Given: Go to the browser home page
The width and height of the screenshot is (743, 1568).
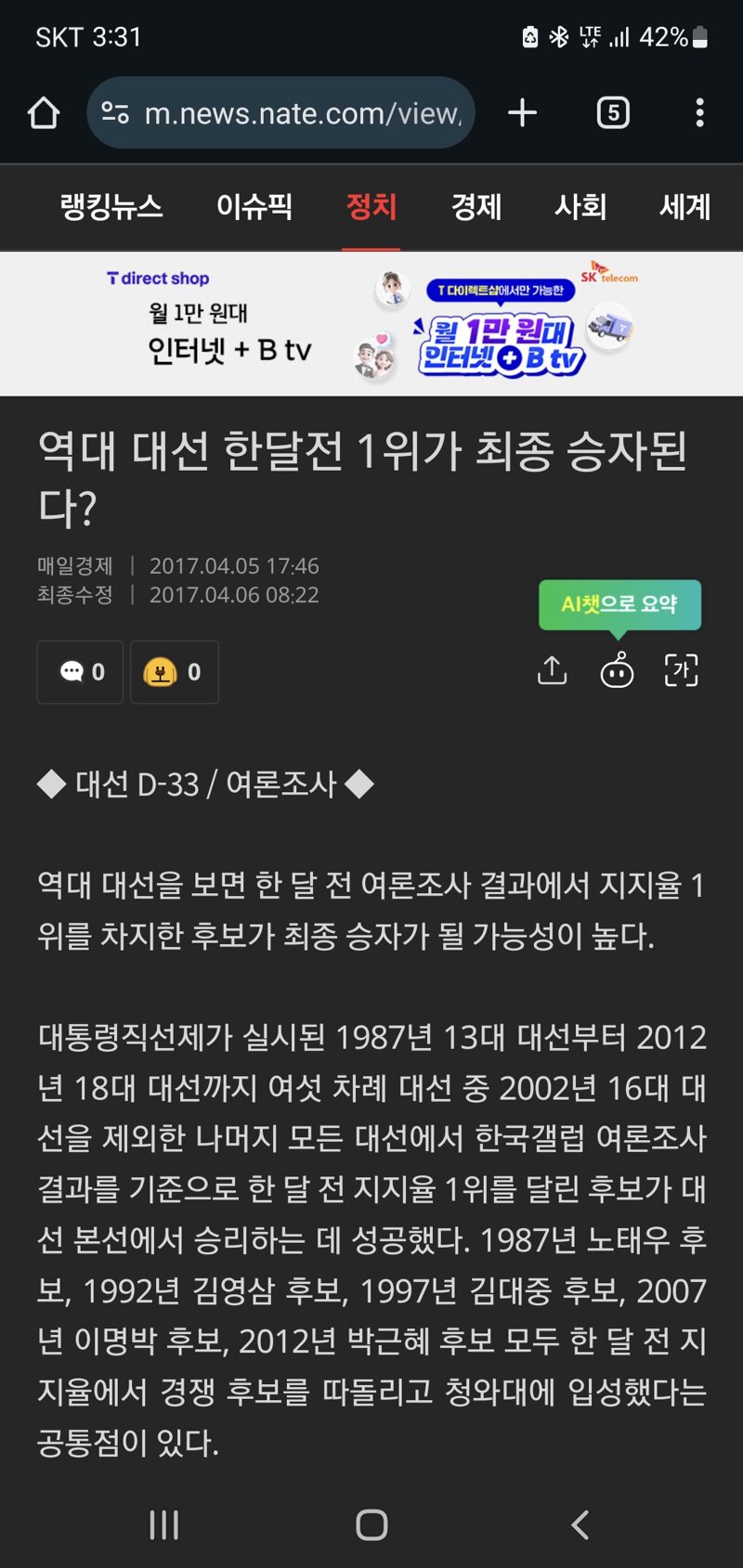Looking at the screenshot, I should pos(44,113).
